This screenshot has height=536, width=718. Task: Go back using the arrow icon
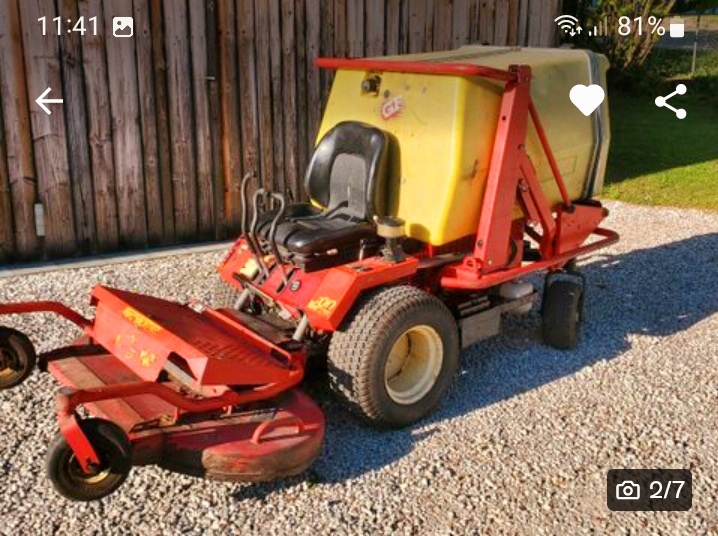click(49, 100)
